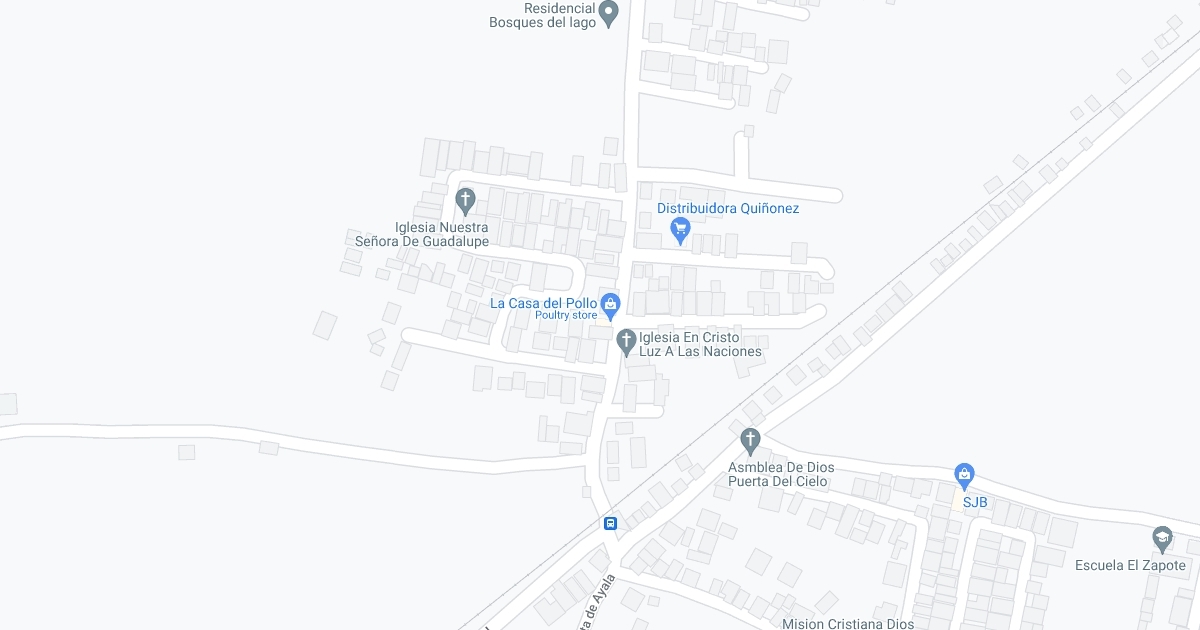Open the Escuela El Zapote school pin
Image resolution: width=1200 pixels, height=630 pixels.
point(1162,539)
